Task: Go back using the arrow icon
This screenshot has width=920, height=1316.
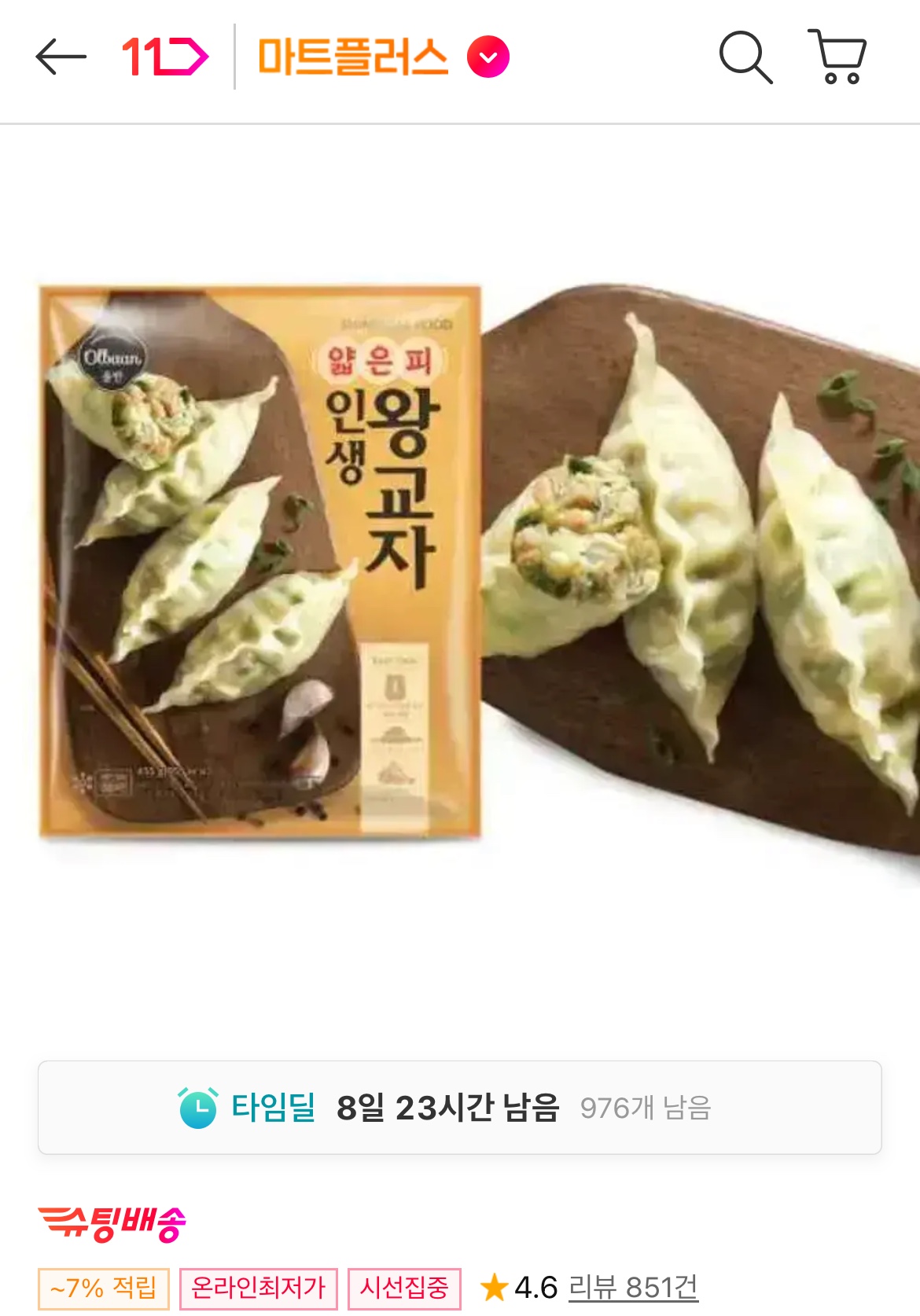Action: coord(61,57)
